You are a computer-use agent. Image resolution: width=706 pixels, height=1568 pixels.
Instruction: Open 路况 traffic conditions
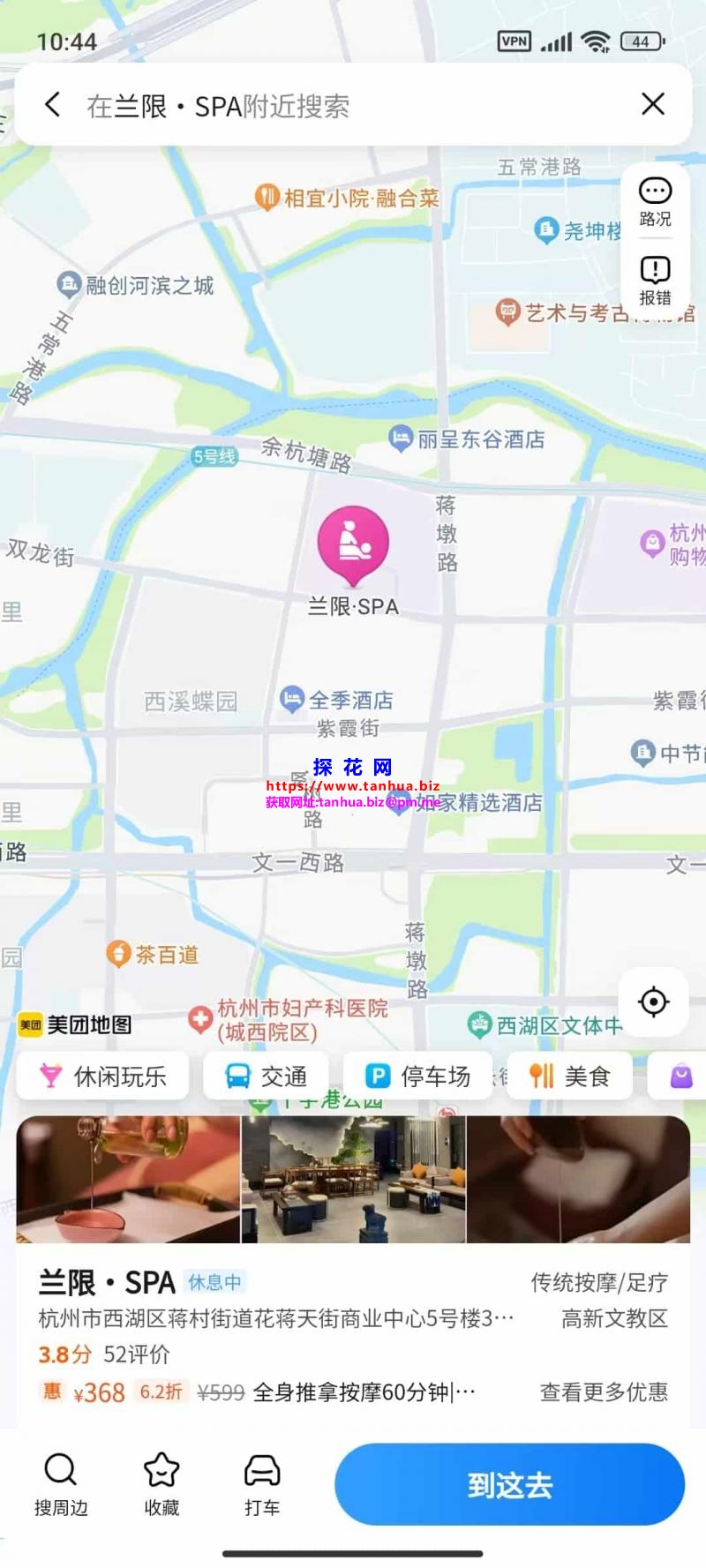click(655, 202)
